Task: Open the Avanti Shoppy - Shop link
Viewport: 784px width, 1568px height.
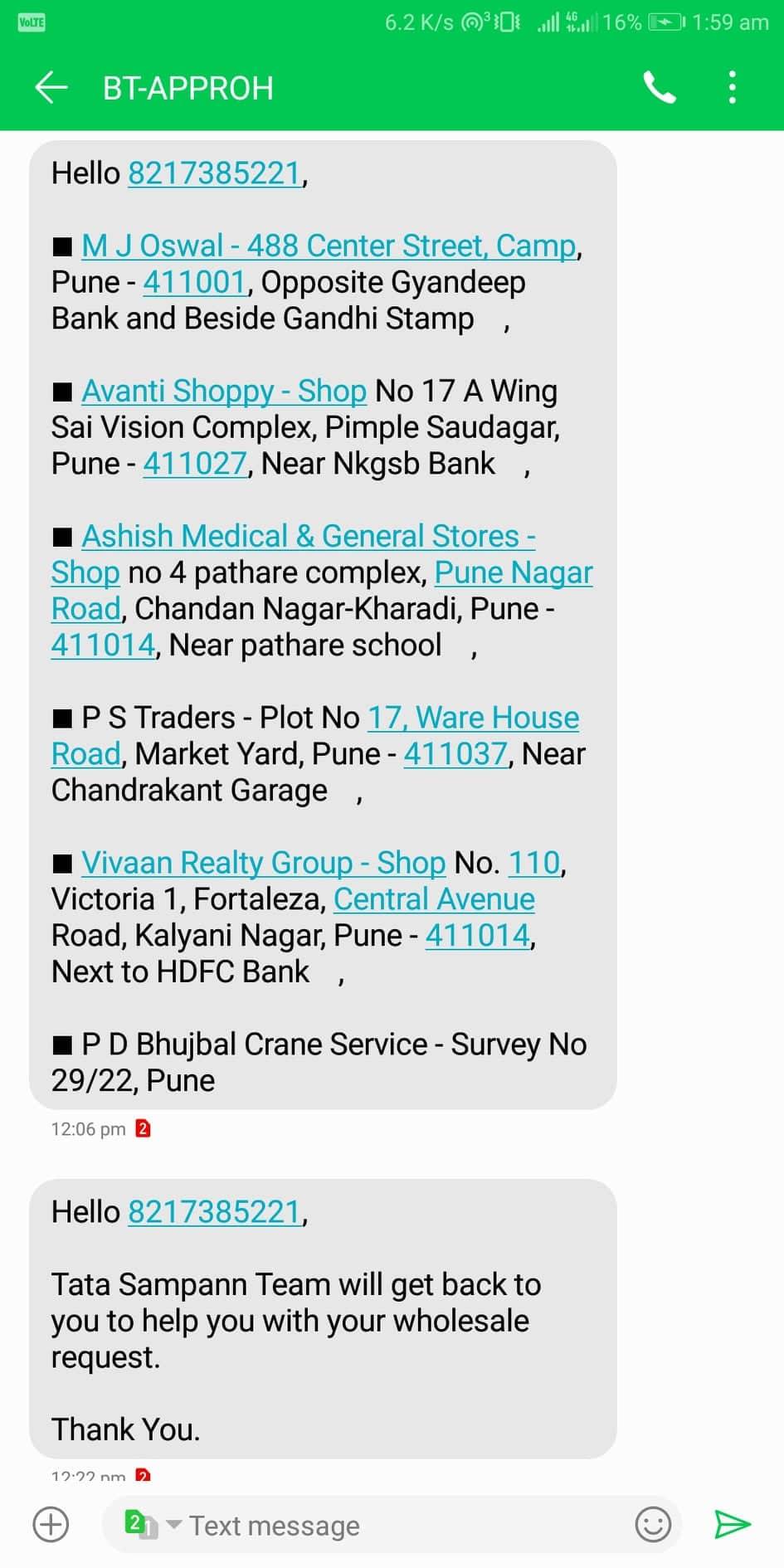Action: click(x=224, y=391)
